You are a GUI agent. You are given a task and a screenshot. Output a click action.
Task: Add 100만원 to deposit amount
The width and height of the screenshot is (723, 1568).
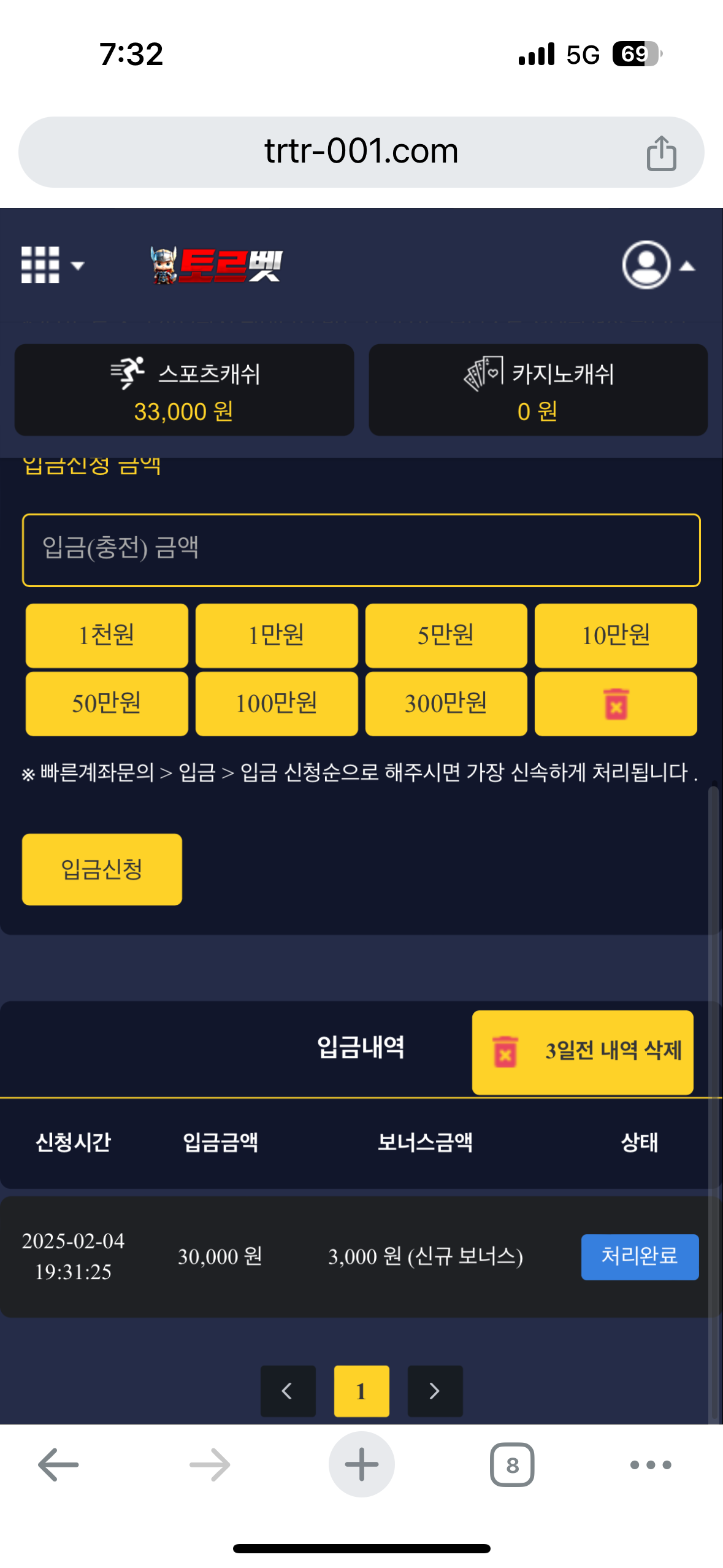point(277,704)
